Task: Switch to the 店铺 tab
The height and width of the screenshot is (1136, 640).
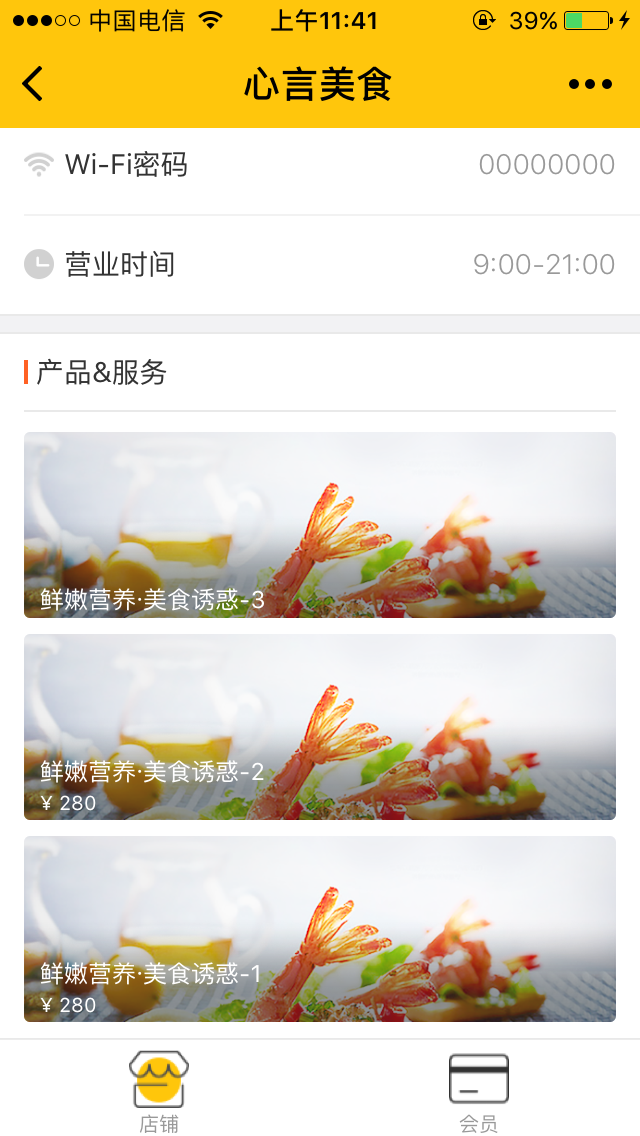Action: (159, 1091)
